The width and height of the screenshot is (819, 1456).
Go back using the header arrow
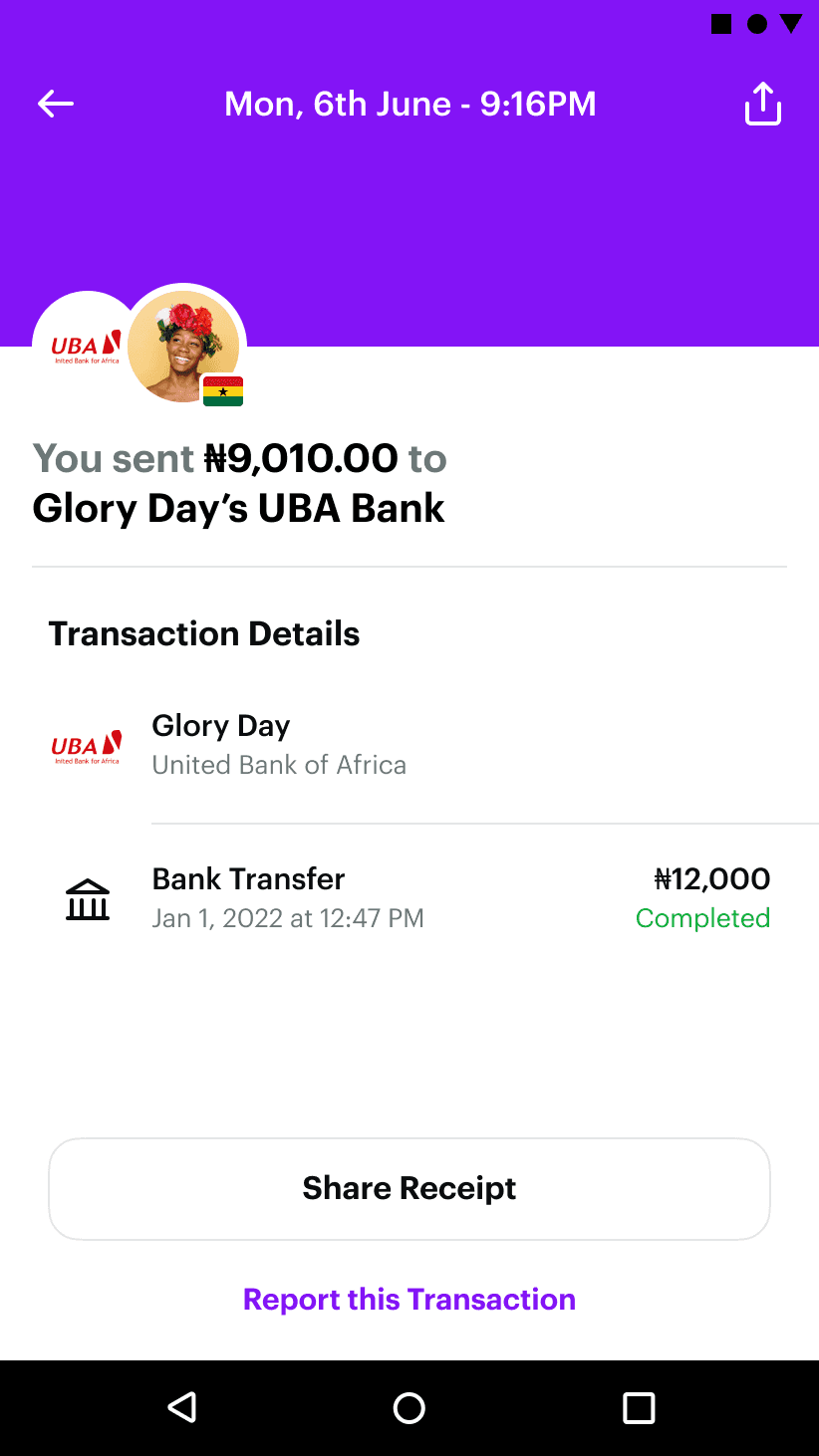tap(56, 104)
